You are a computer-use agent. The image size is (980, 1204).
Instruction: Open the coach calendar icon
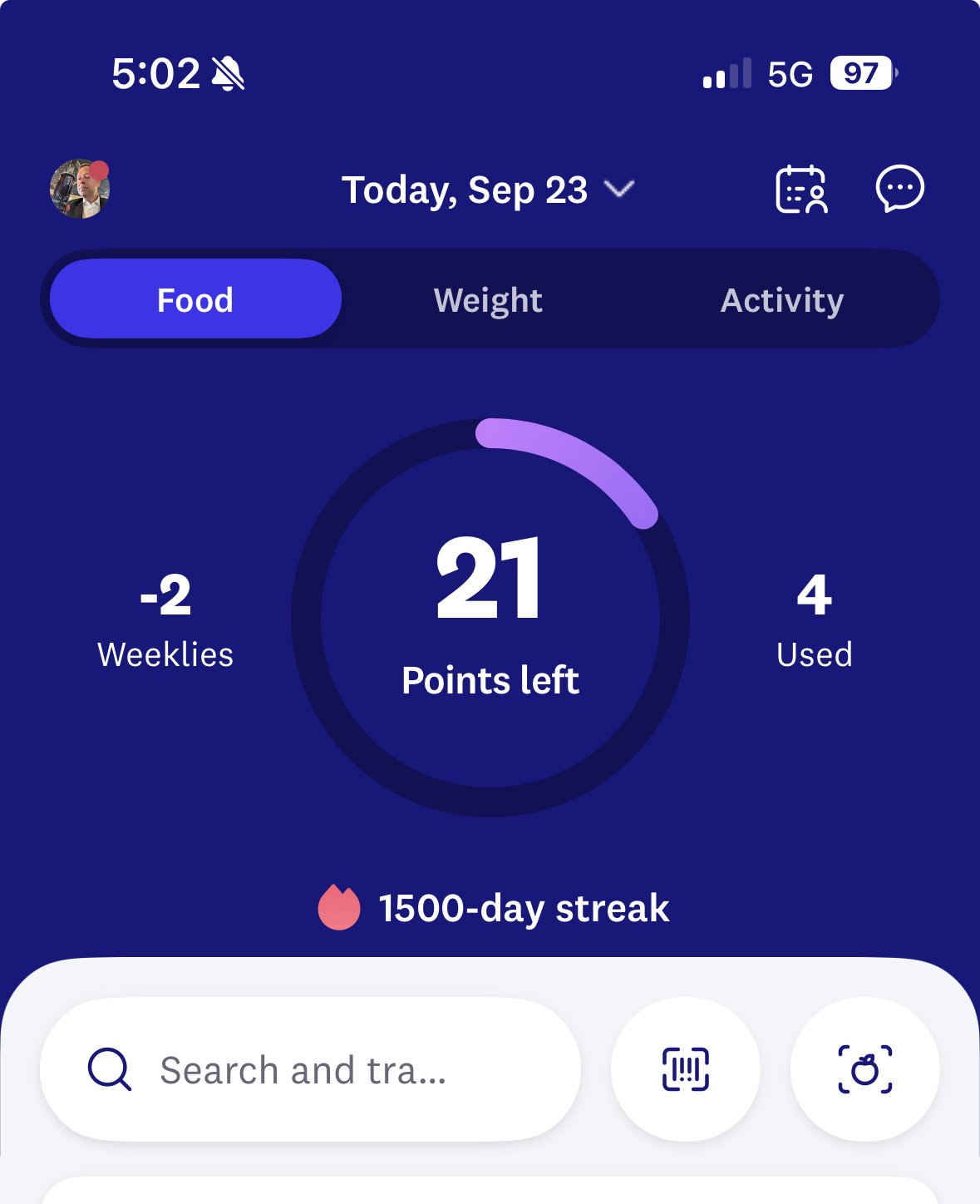click(x=800, y=189)
